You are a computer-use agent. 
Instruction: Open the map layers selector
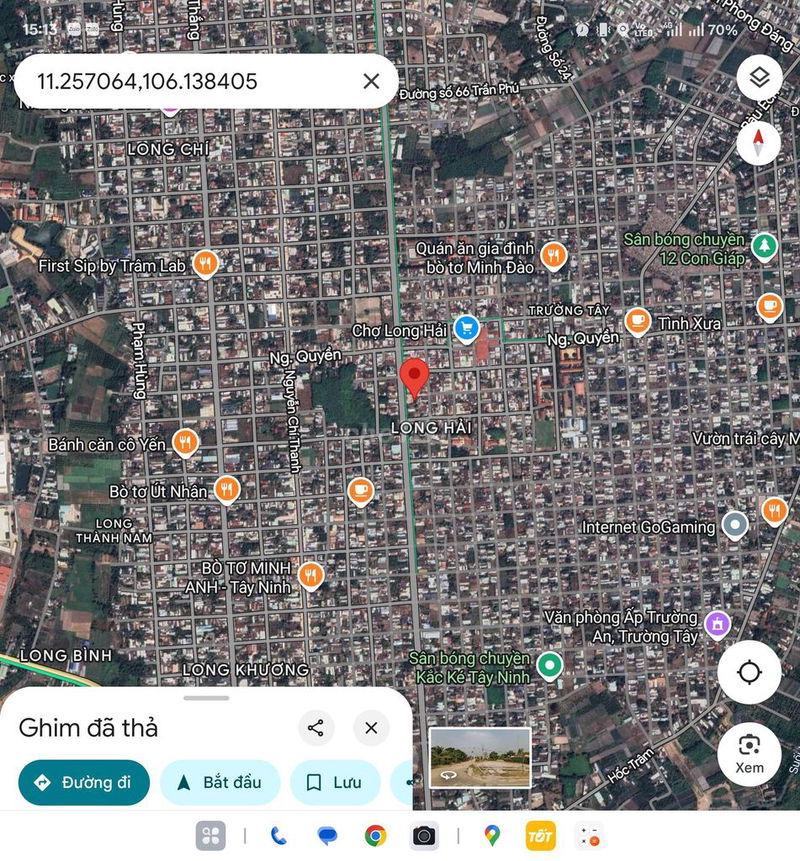coord(758,76)
